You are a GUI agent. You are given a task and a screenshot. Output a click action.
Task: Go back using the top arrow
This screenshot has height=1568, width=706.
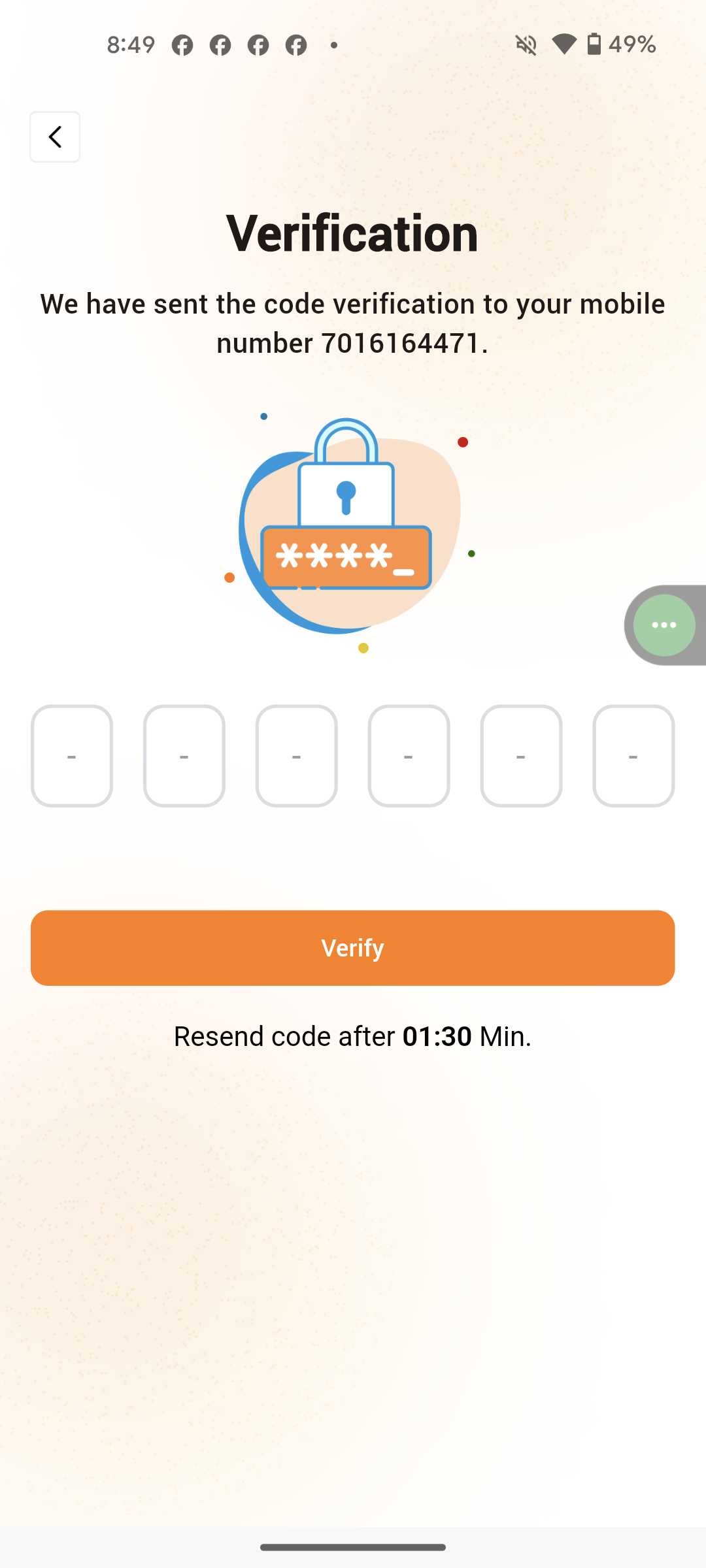(55, 137)
